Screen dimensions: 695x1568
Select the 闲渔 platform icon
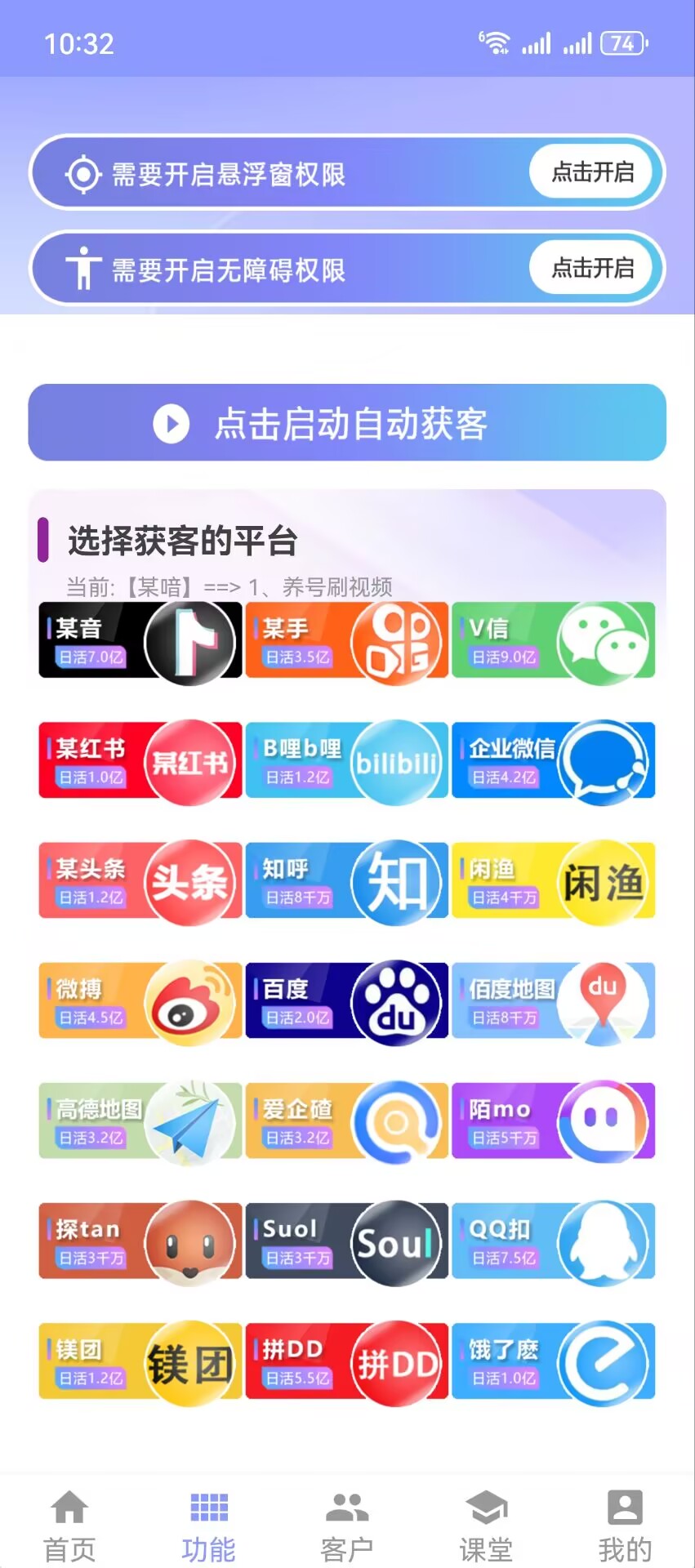point(553,881)
